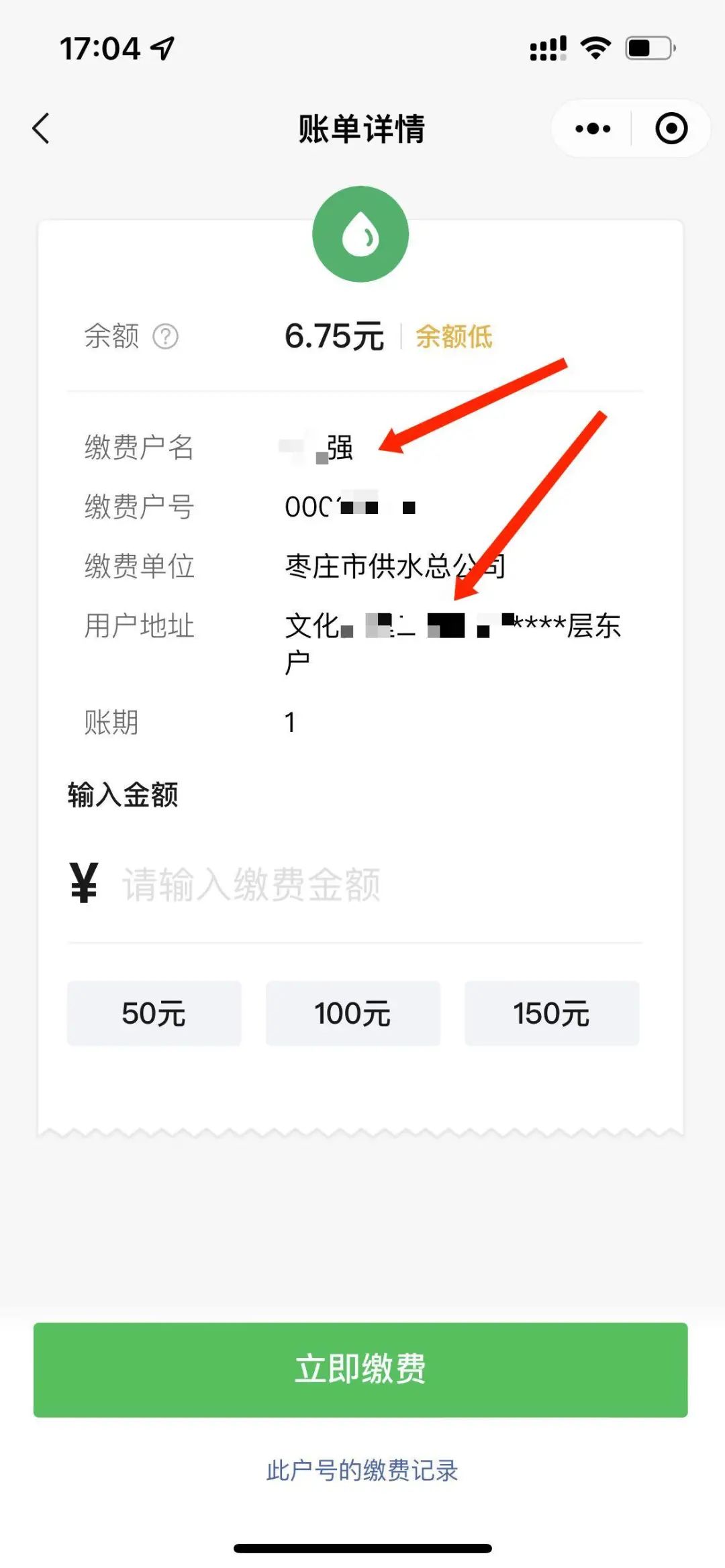Tap 立即缴费 to pay now
725x1568 pixels.
pos(360,1369)
